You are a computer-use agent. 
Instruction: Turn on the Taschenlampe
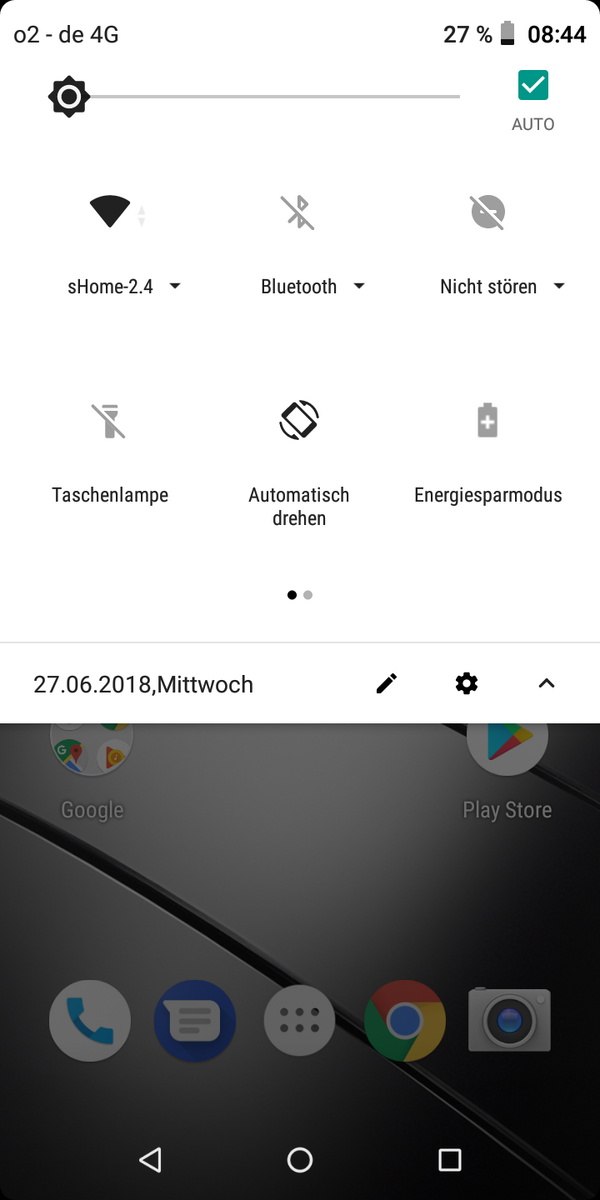click(x=109, y=420)
